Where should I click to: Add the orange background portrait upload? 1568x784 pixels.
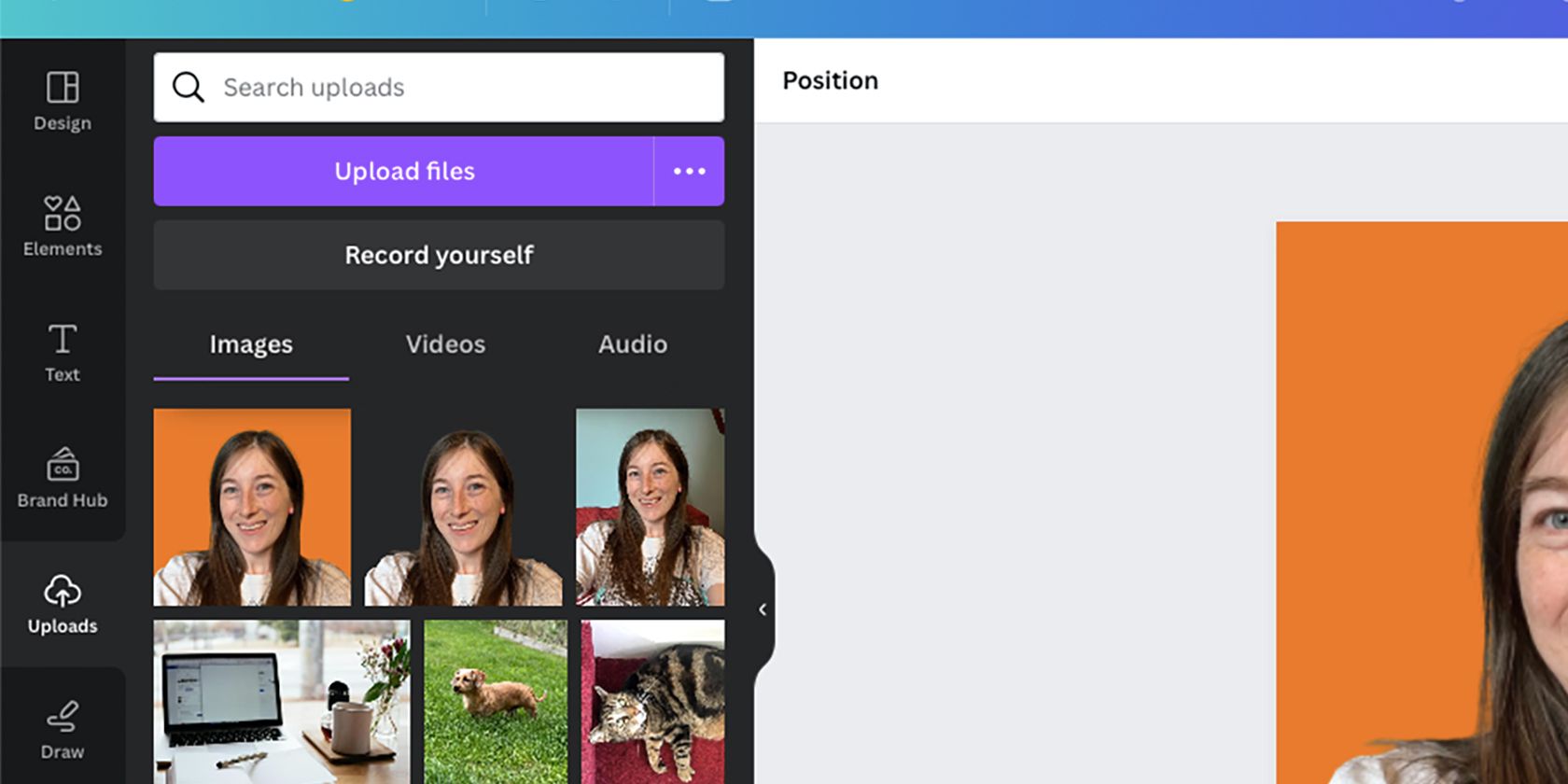(252, 508)
